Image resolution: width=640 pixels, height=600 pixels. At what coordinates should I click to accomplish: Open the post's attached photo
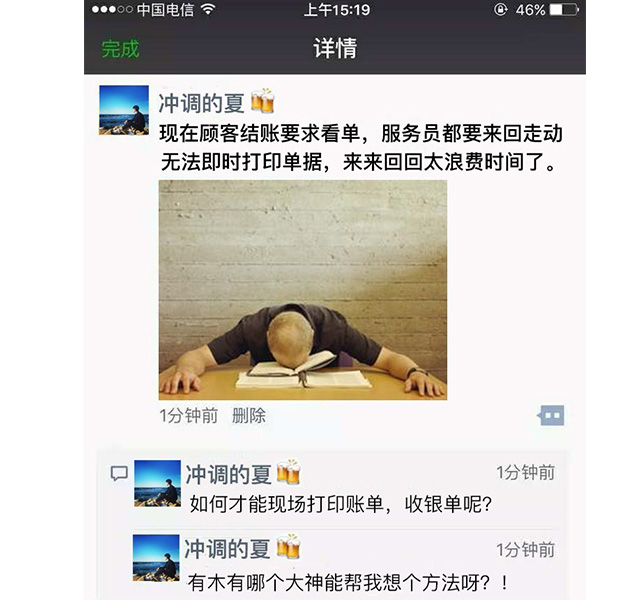coord(303,290)
